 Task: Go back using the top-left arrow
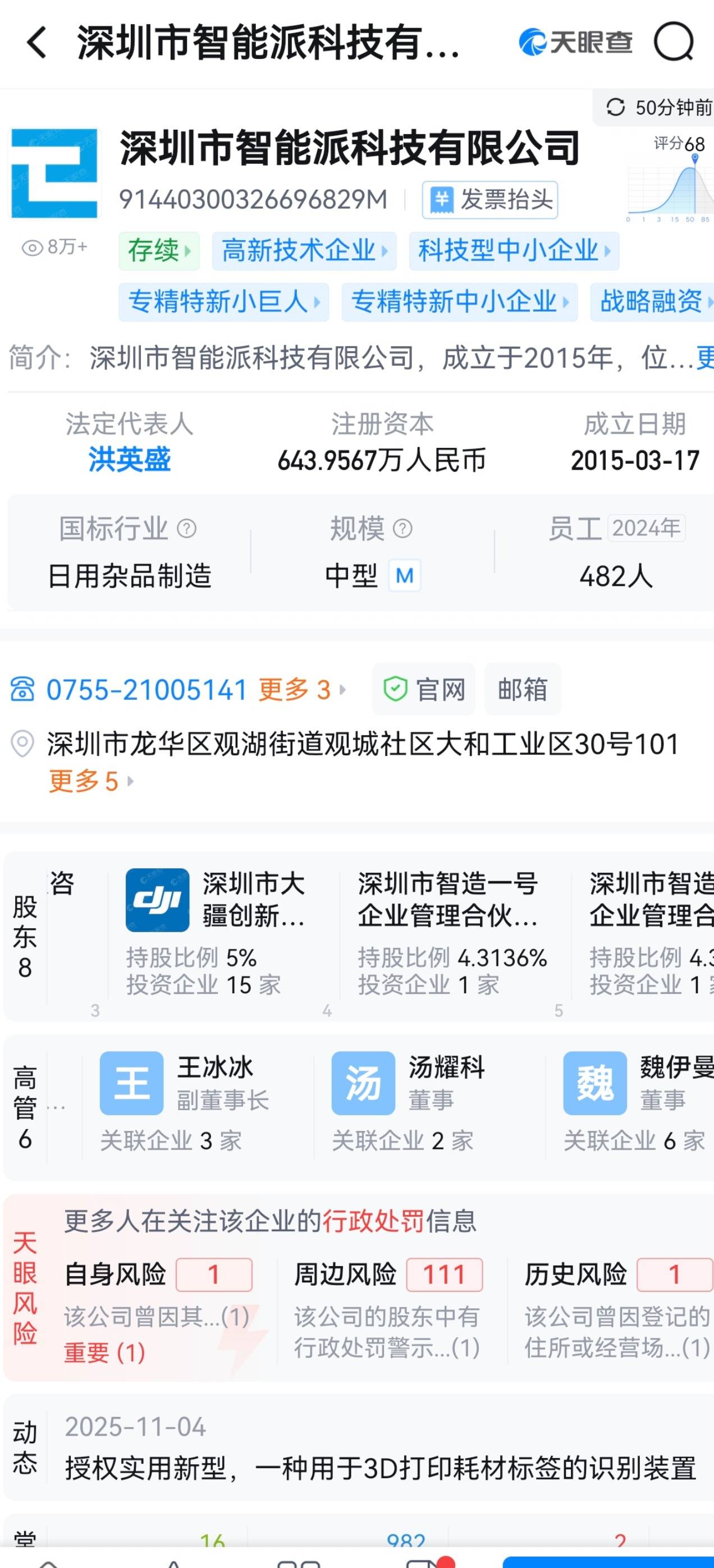(36, 44)
